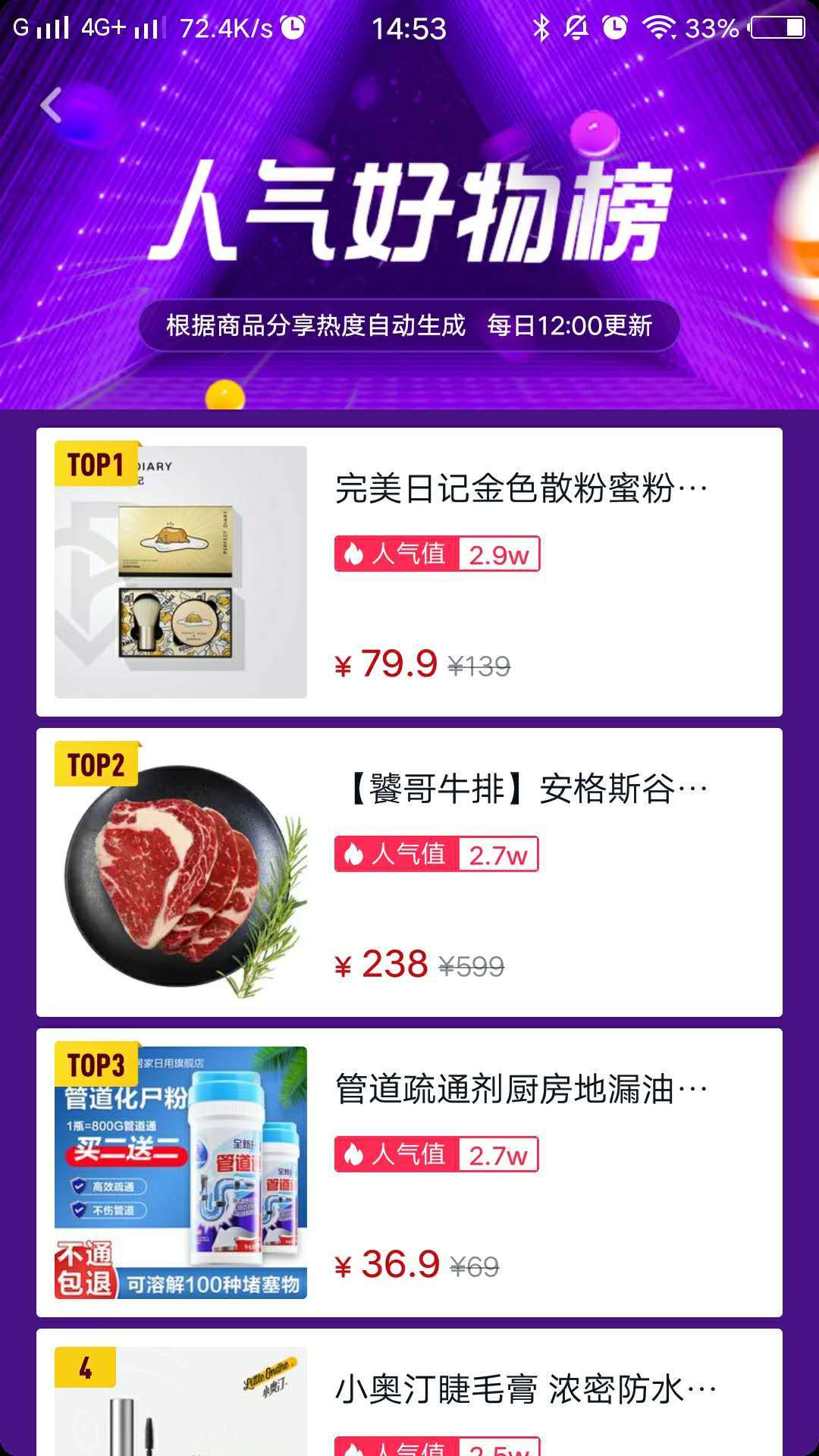819x1456 pixels.
Task: Go back using the top-left arrow
Action: (x=52, y=105)
